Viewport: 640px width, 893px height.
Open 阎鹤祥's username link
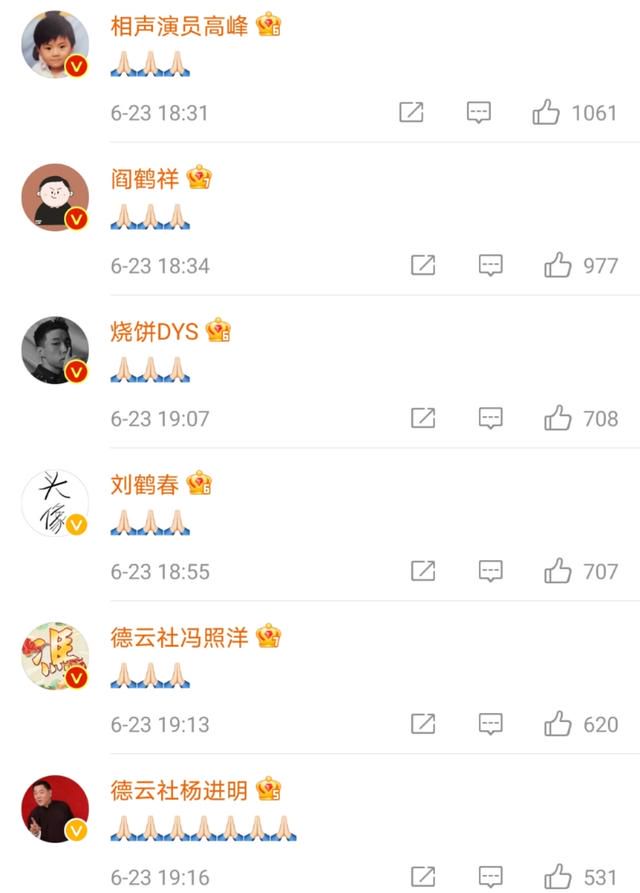coord(145,179)
